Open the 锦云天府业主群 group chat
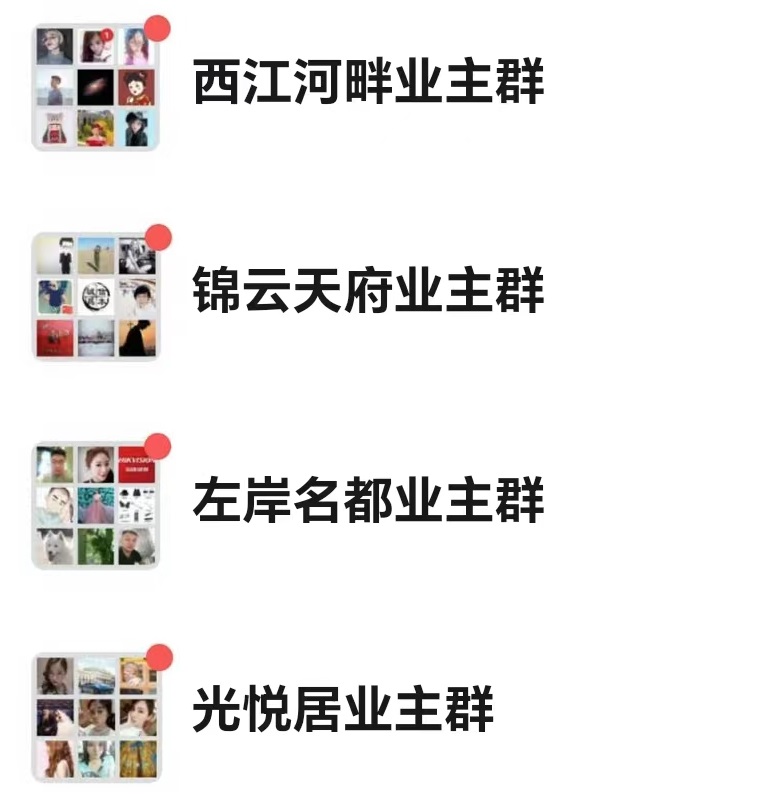The width and height of the screenshot is (769, 797). [x=368, y=293]
